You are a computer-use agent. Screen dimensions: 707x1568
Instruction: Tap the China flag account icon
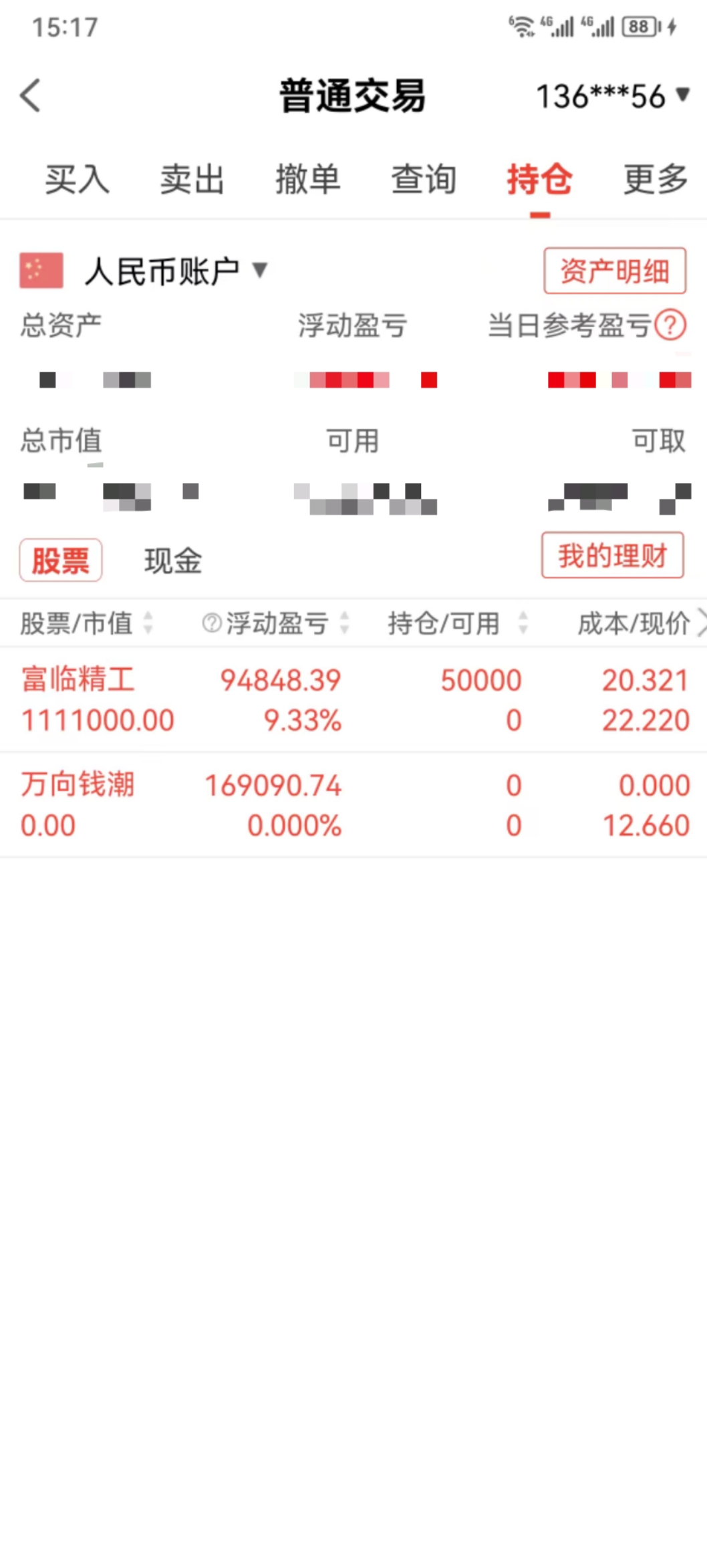[41, 270]
